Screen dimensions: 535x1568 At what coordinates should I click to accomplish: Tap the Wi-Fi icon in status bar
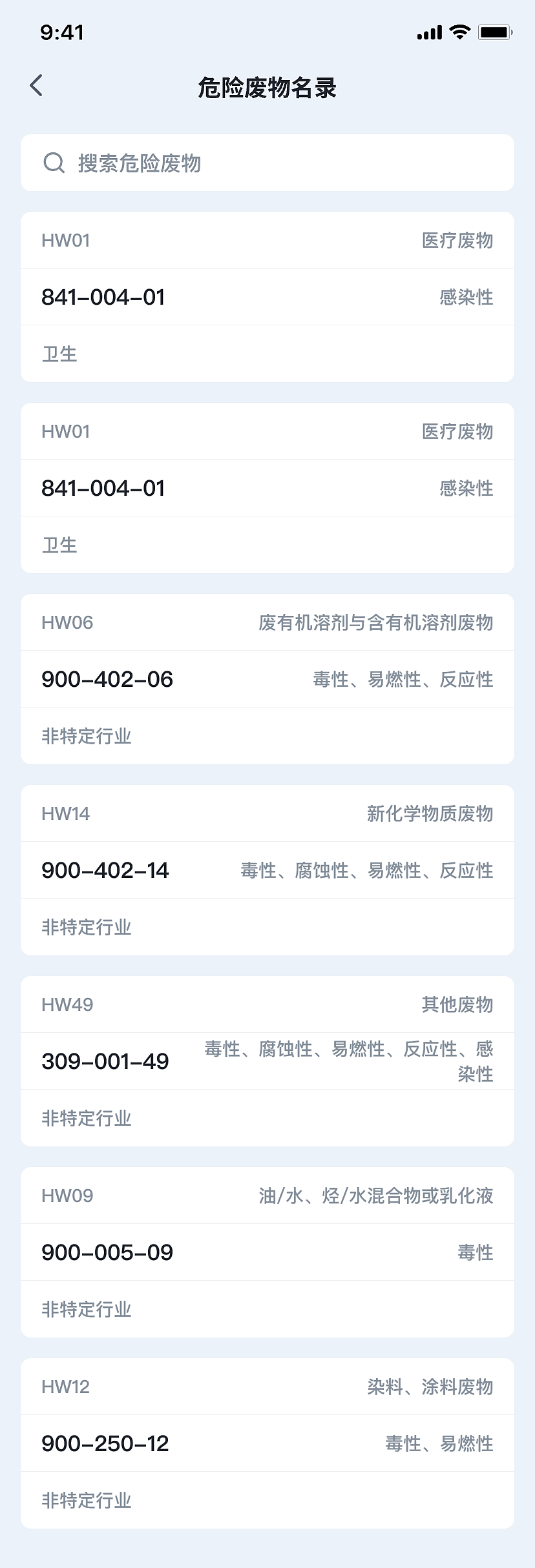(x=459, y=31)
